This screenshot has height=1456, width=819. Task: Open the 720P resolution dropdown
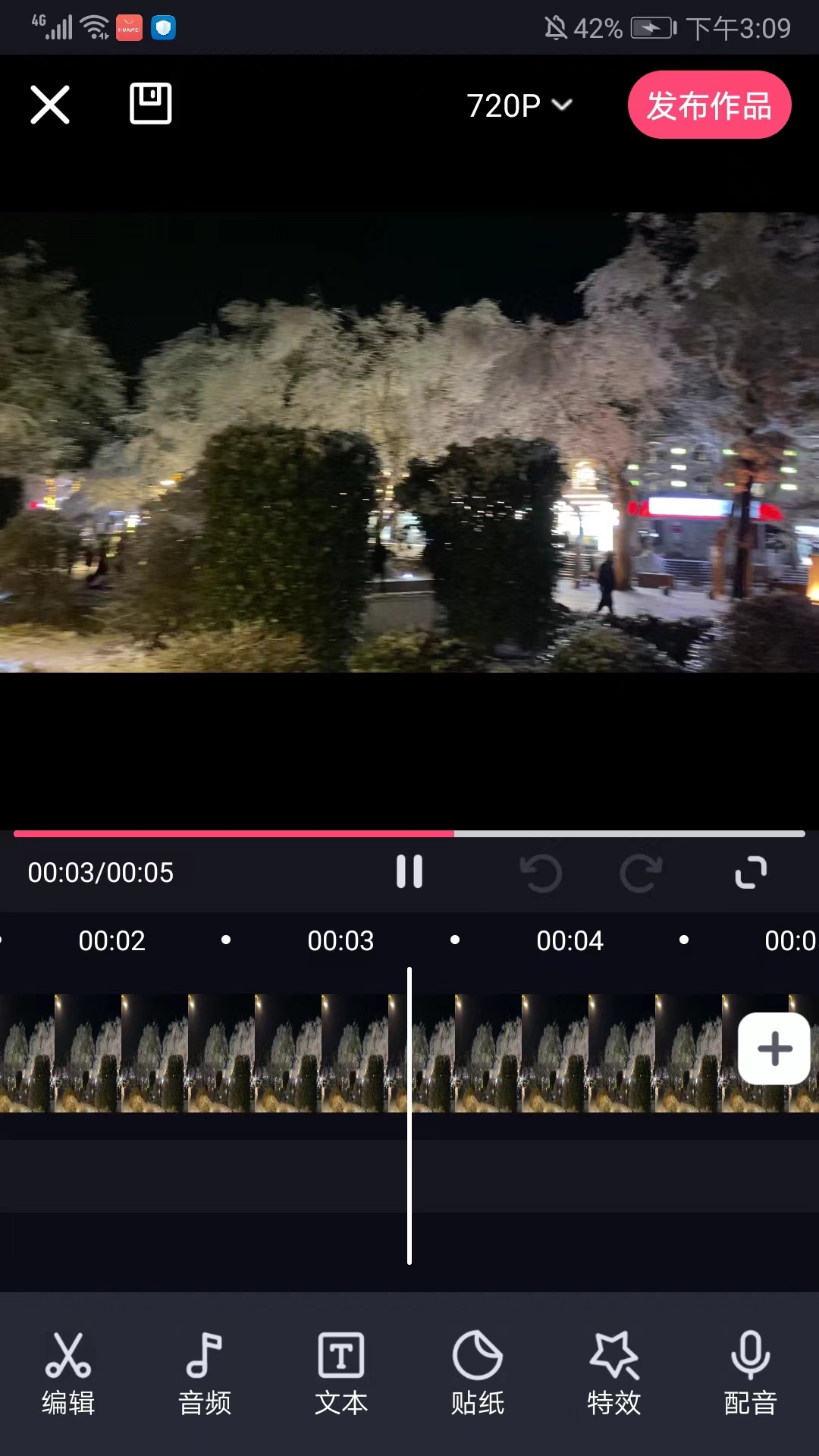click(x=519, y=105)
